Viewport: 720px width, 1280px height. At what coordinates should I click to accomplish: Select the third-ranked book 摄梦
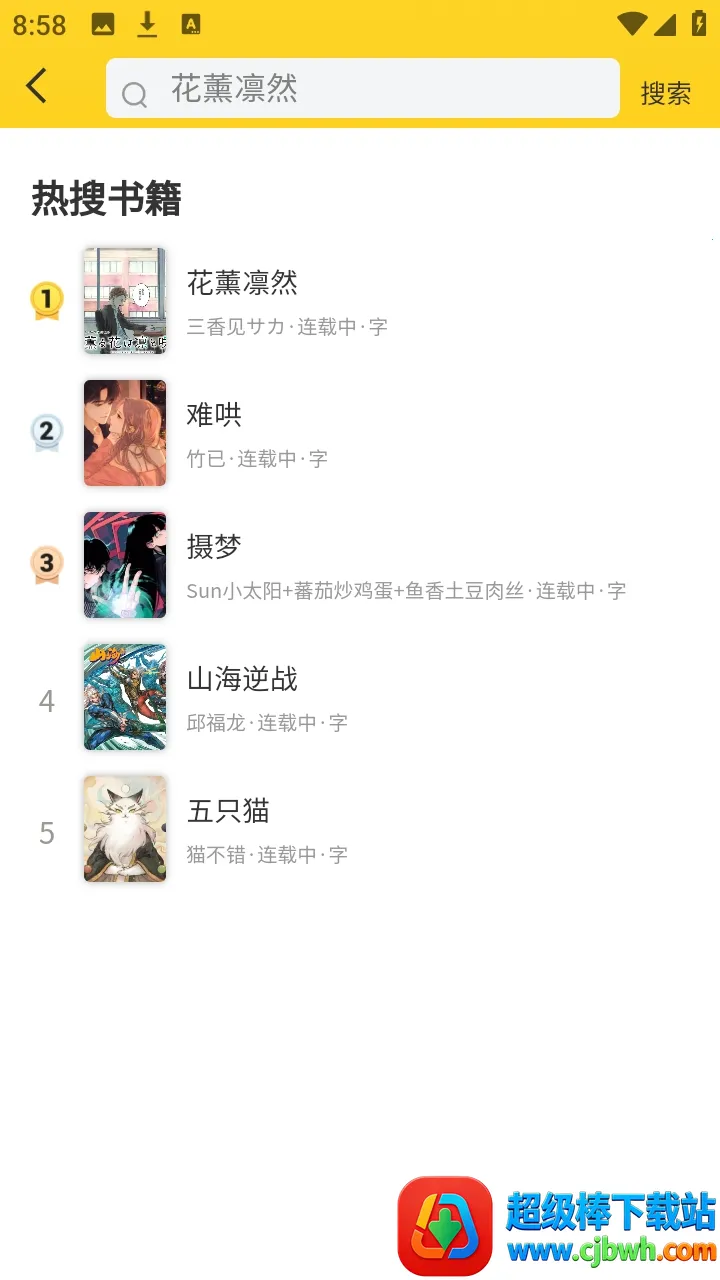click(x=214, y=547)
